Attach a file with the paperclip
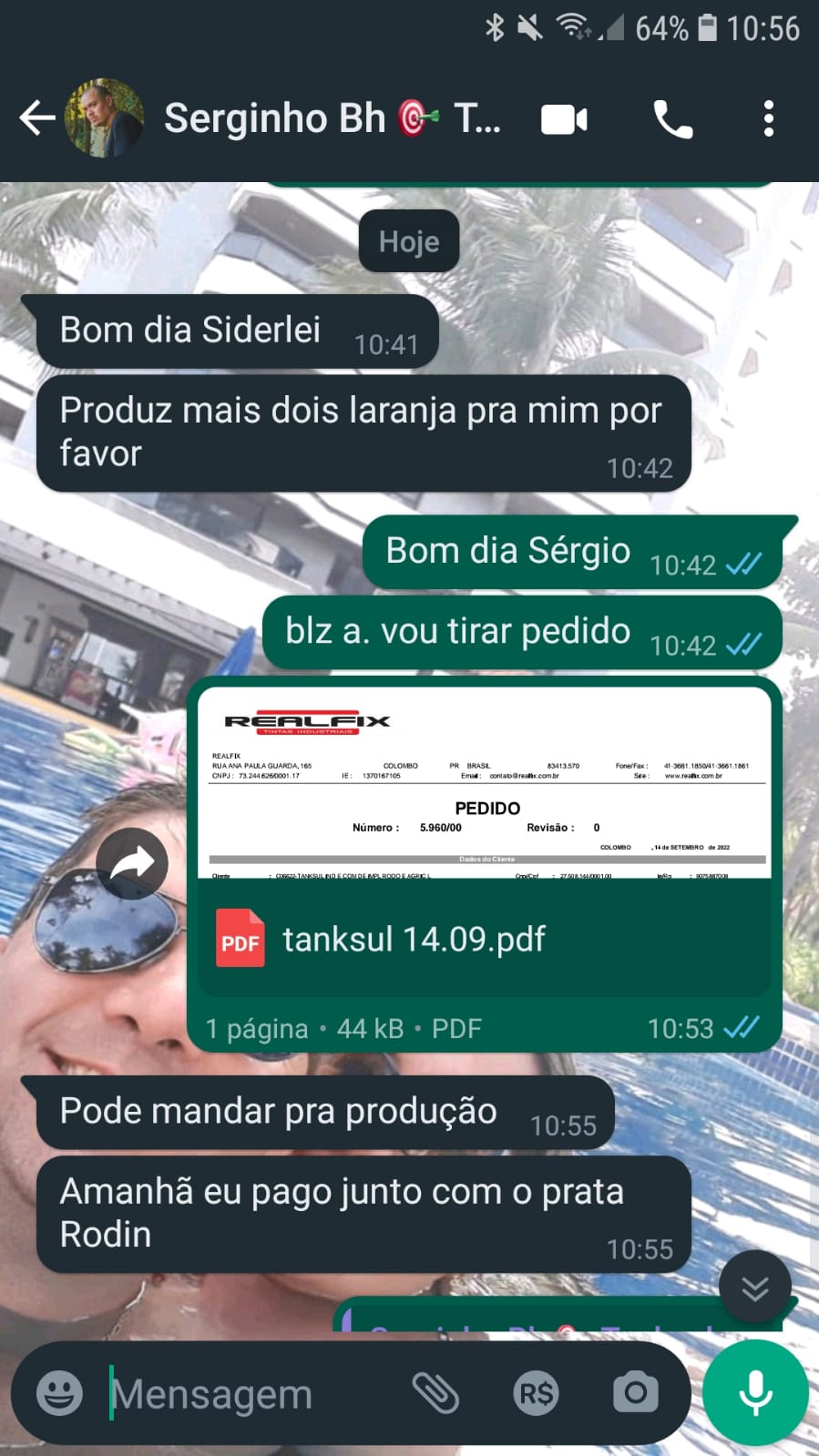The image size is (819, 1456). click(435, 1393)
